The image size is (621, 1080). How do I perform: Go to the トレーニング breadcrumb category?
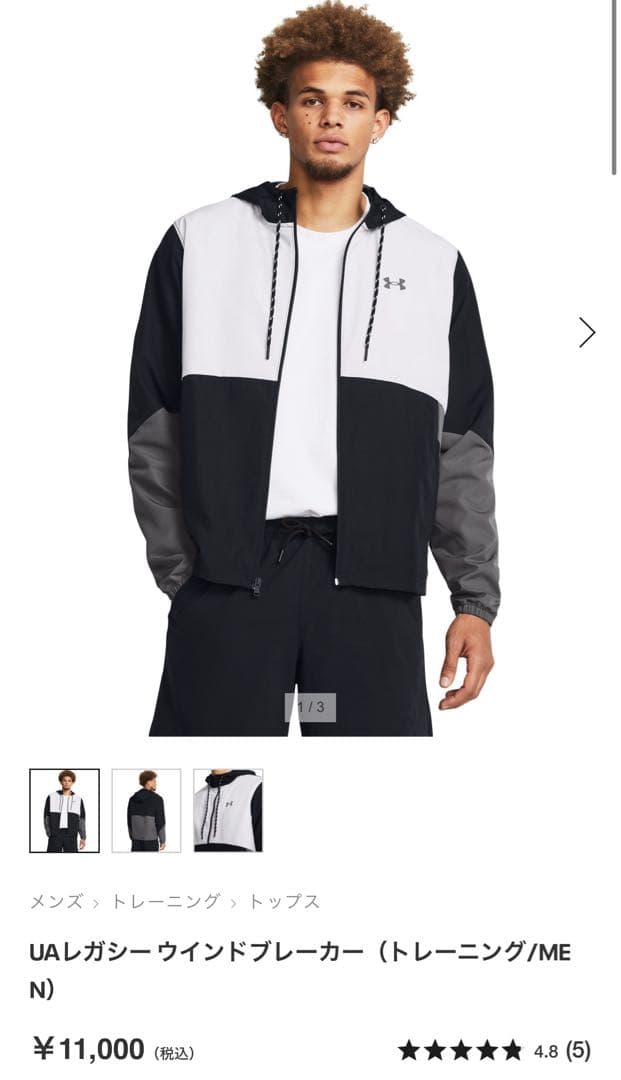[165, 901]
